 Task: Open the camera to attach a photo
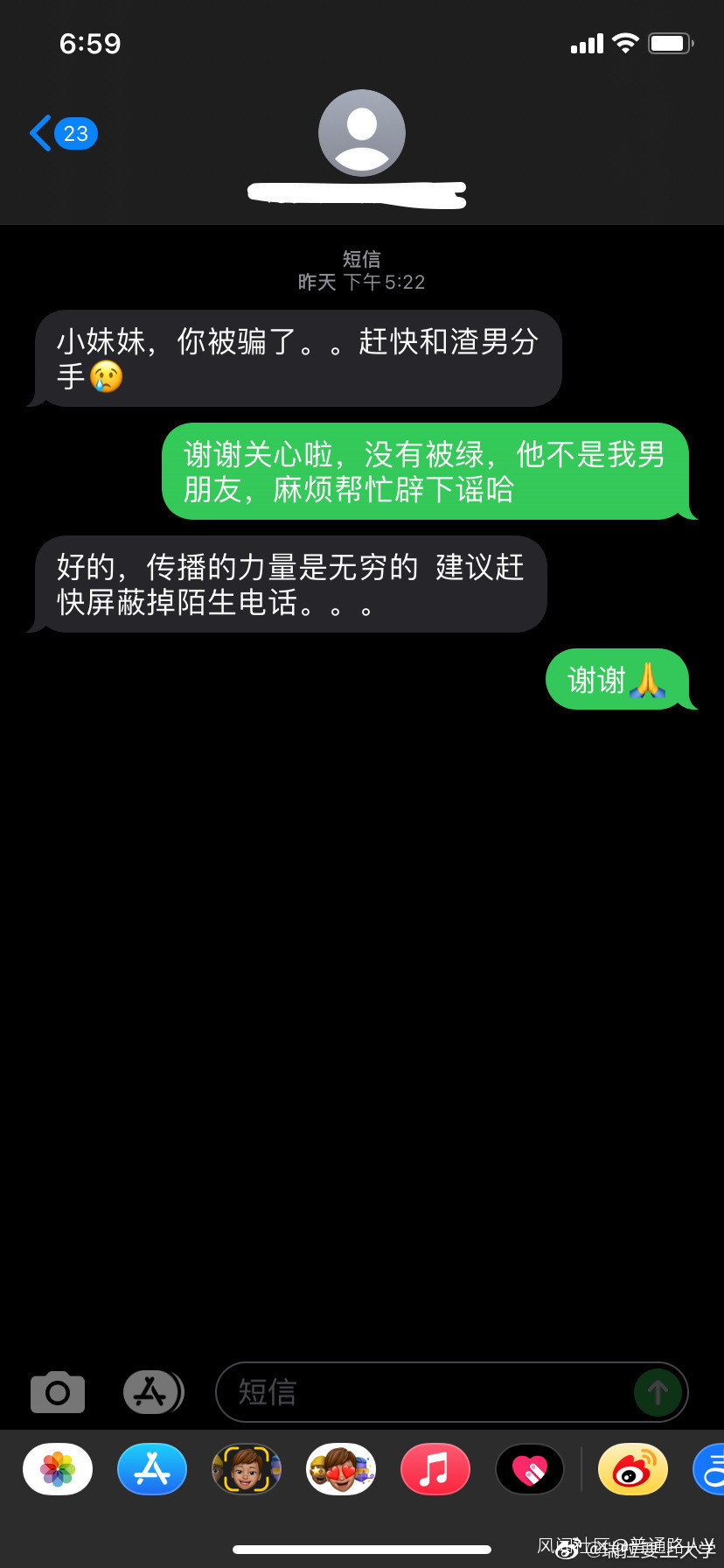58,1392
